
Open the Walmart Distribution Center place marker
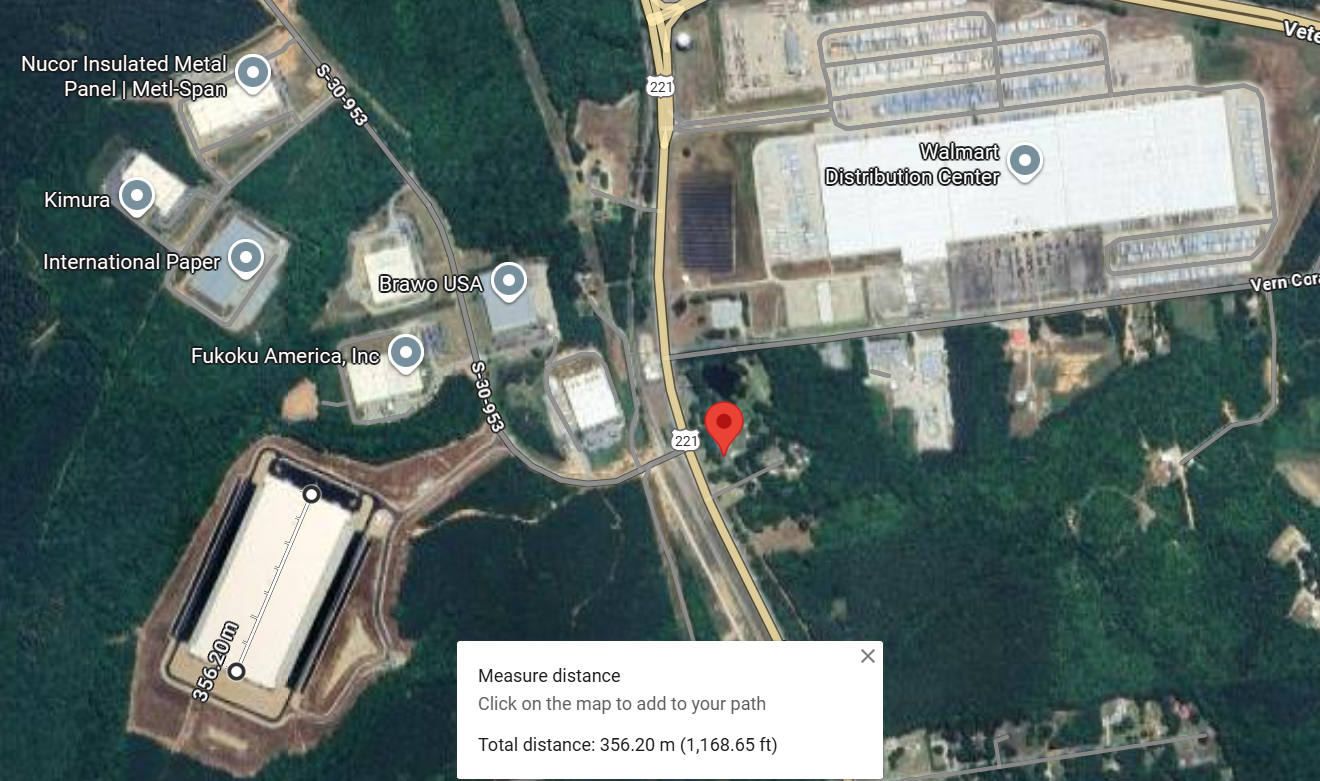[x=1025, y=160]
